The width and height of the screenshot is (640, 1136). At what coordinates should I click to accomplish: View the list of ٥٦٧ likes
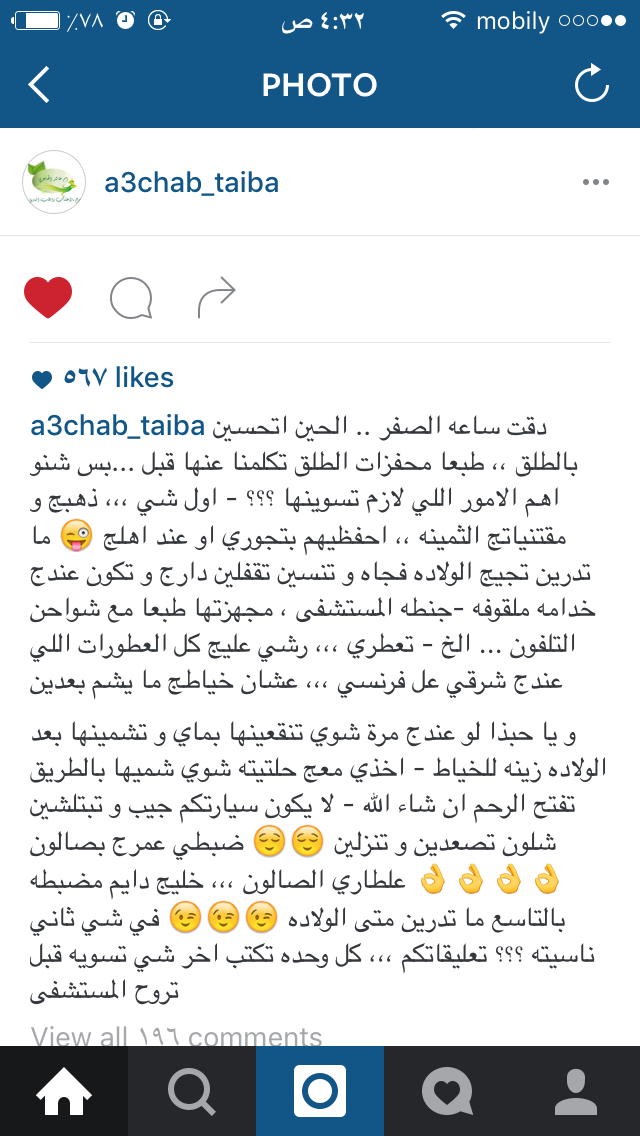pos(103,378)
